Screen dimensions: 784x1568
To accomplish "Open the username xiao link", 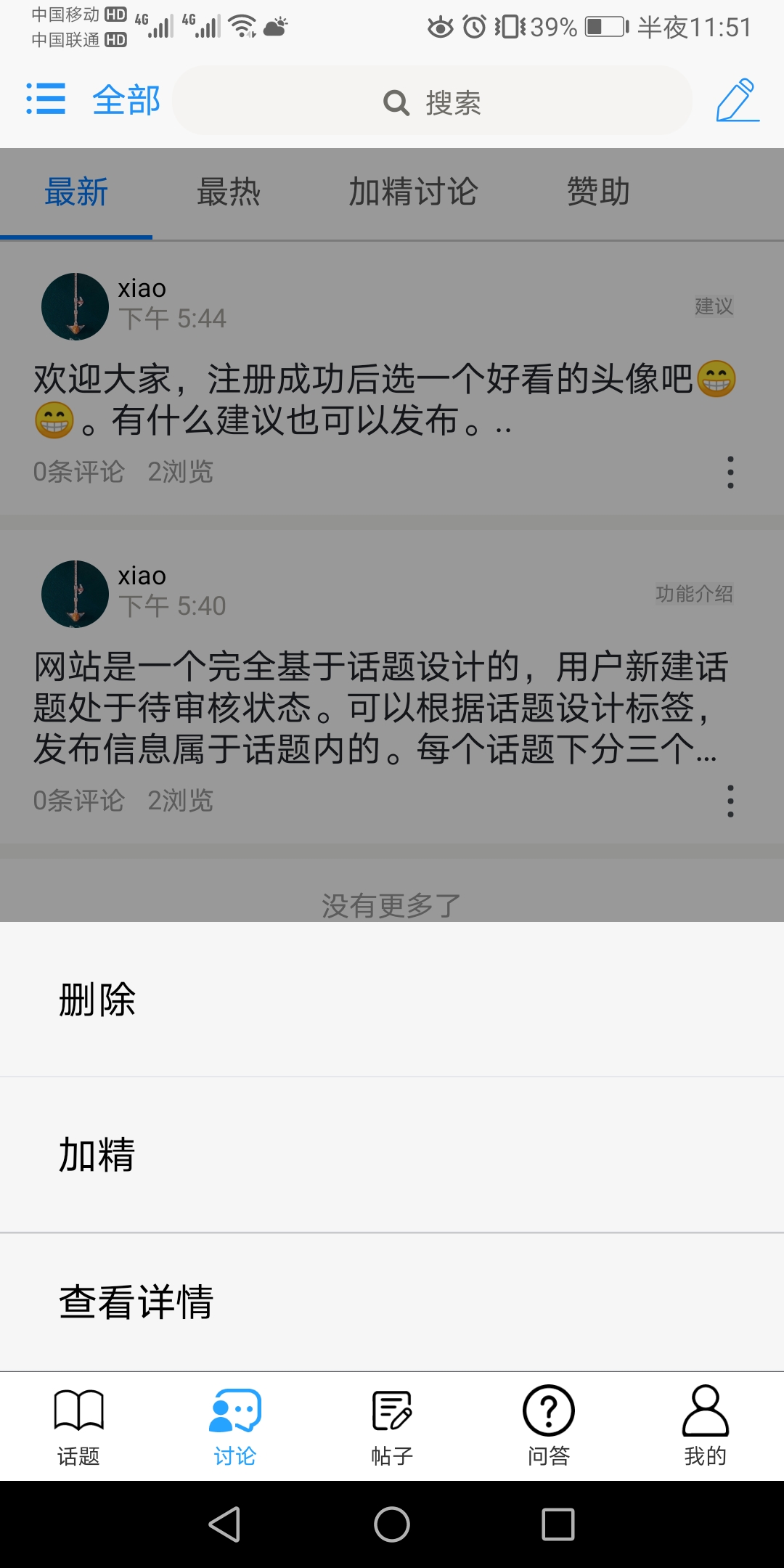I will point(142,287).
